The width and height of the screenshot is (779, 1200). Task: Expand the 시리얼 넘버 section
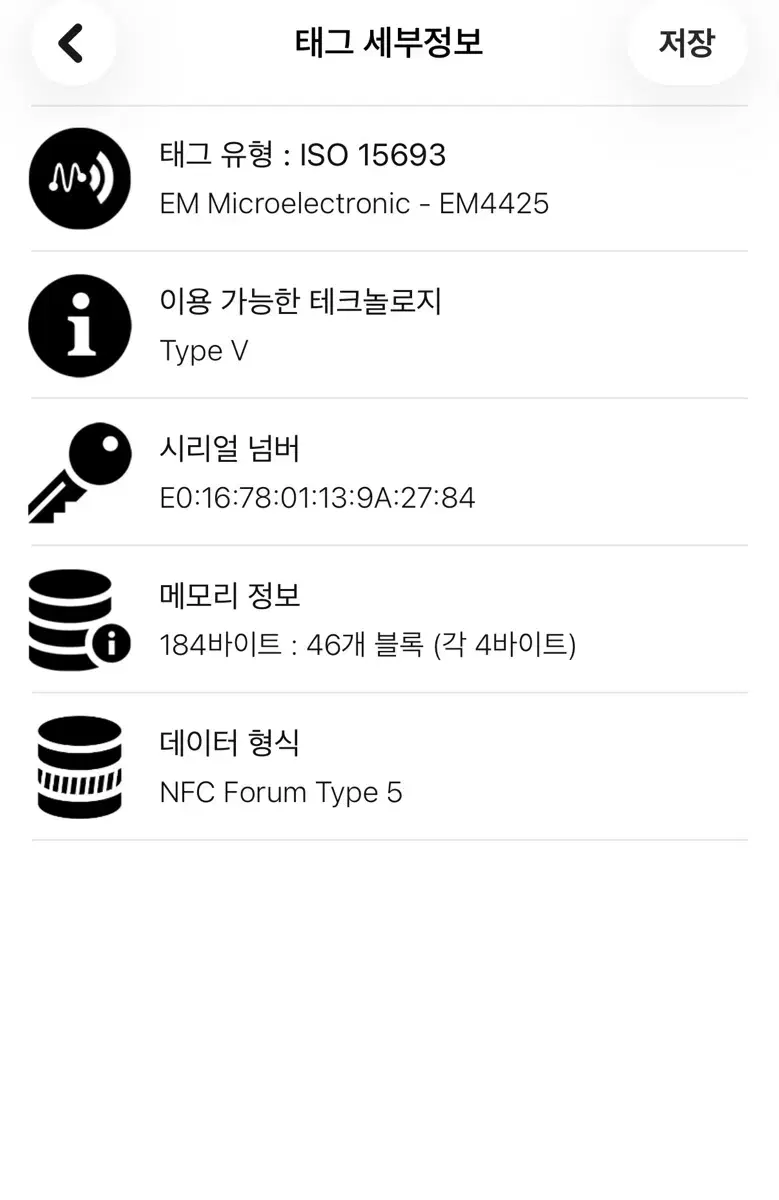[228, 449]
